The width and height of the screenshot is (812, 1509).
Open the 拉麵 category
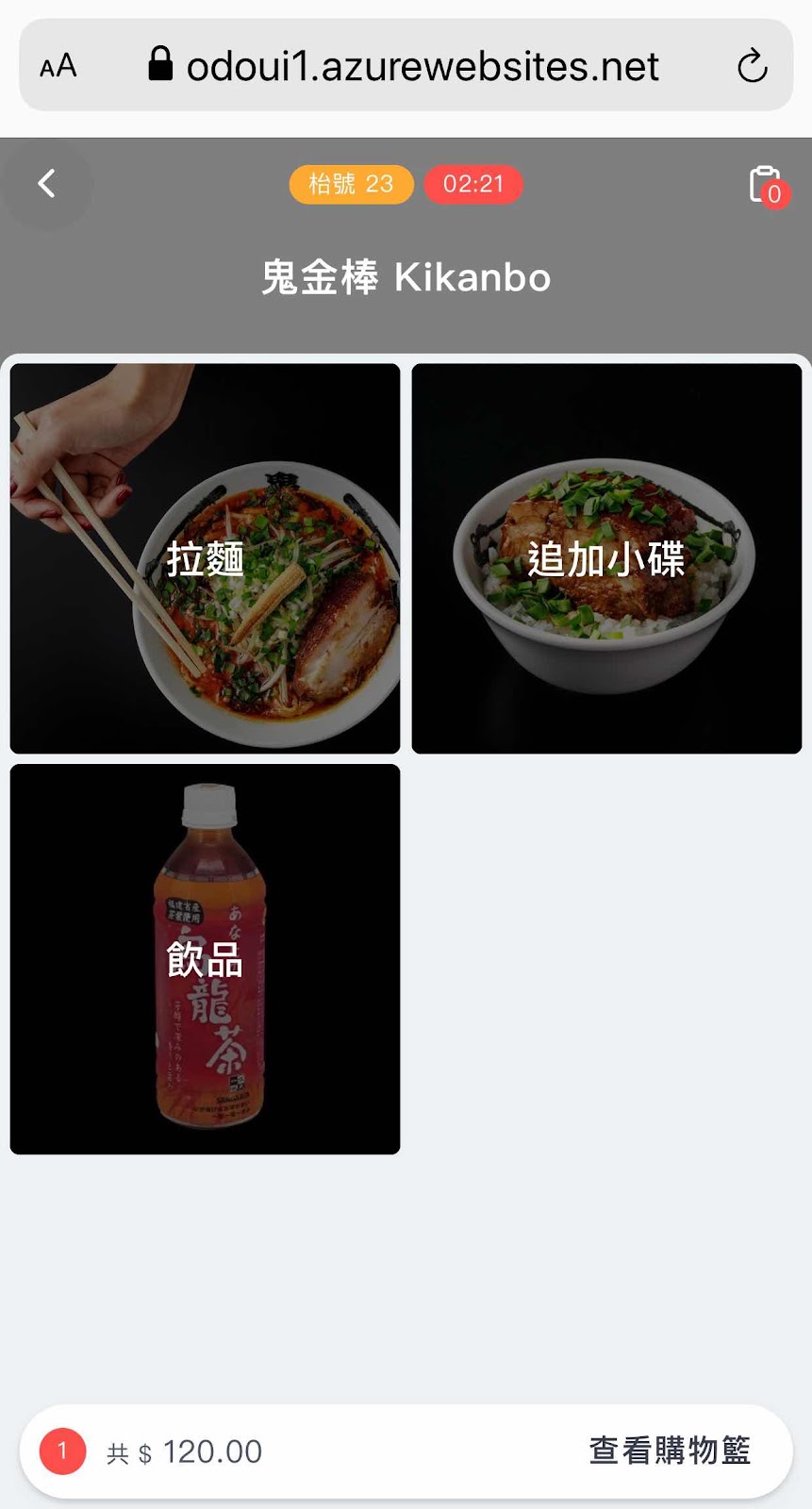tap(205, 558)
